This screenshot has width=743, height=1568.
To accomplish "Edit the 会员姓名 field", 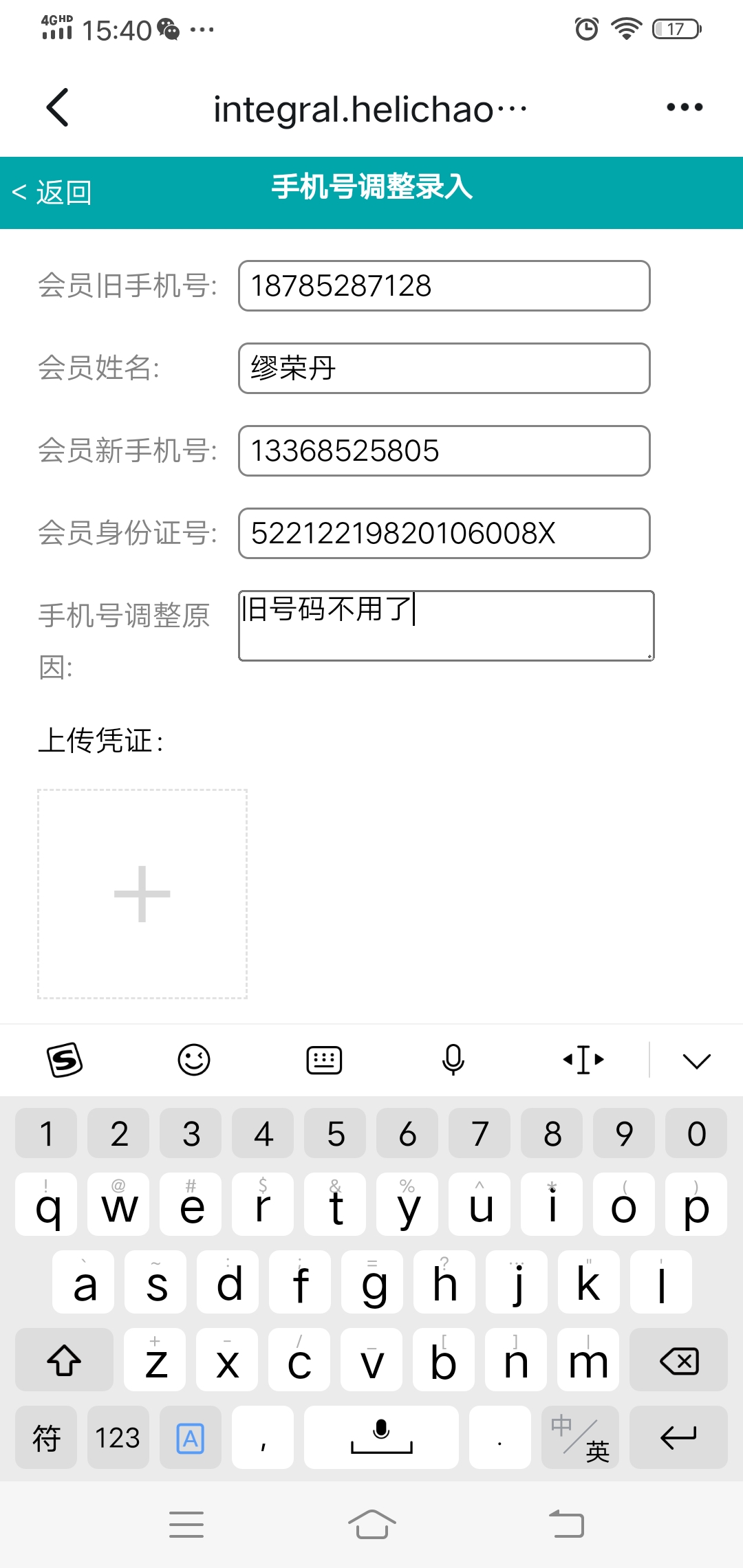I will [x=444, y=369].
